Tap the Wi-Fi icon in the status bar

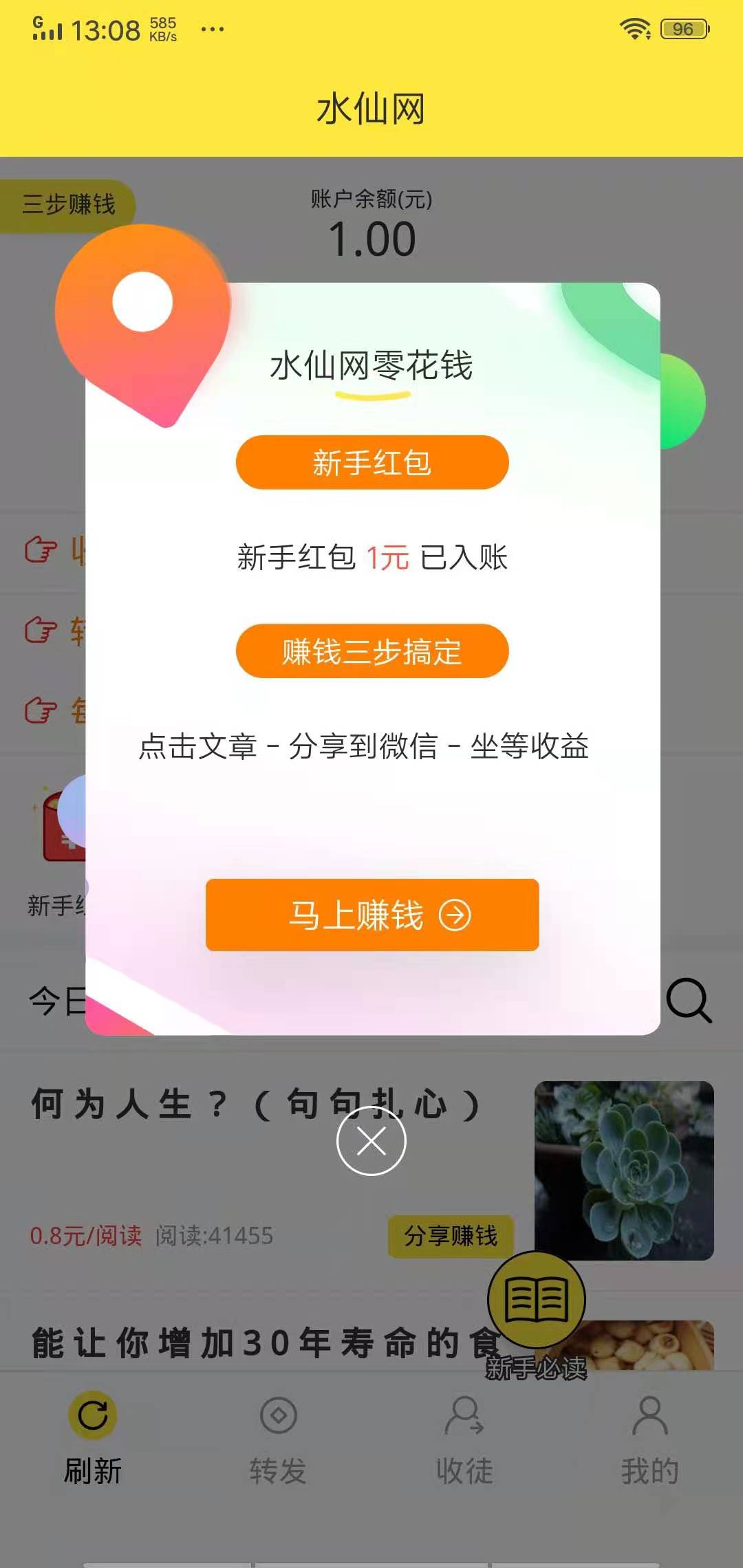coord(636,28)
